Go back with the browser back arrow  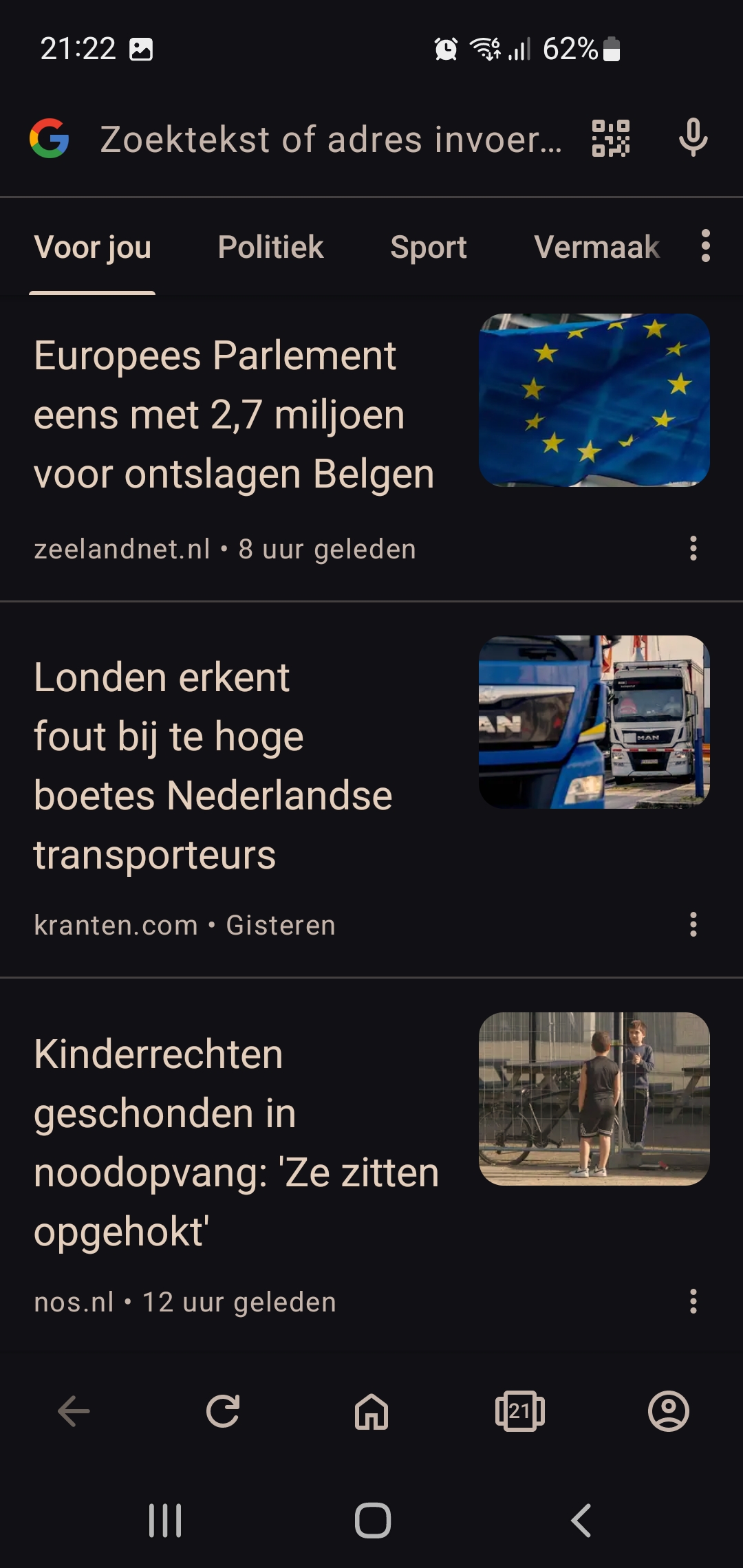point(74,1412)
